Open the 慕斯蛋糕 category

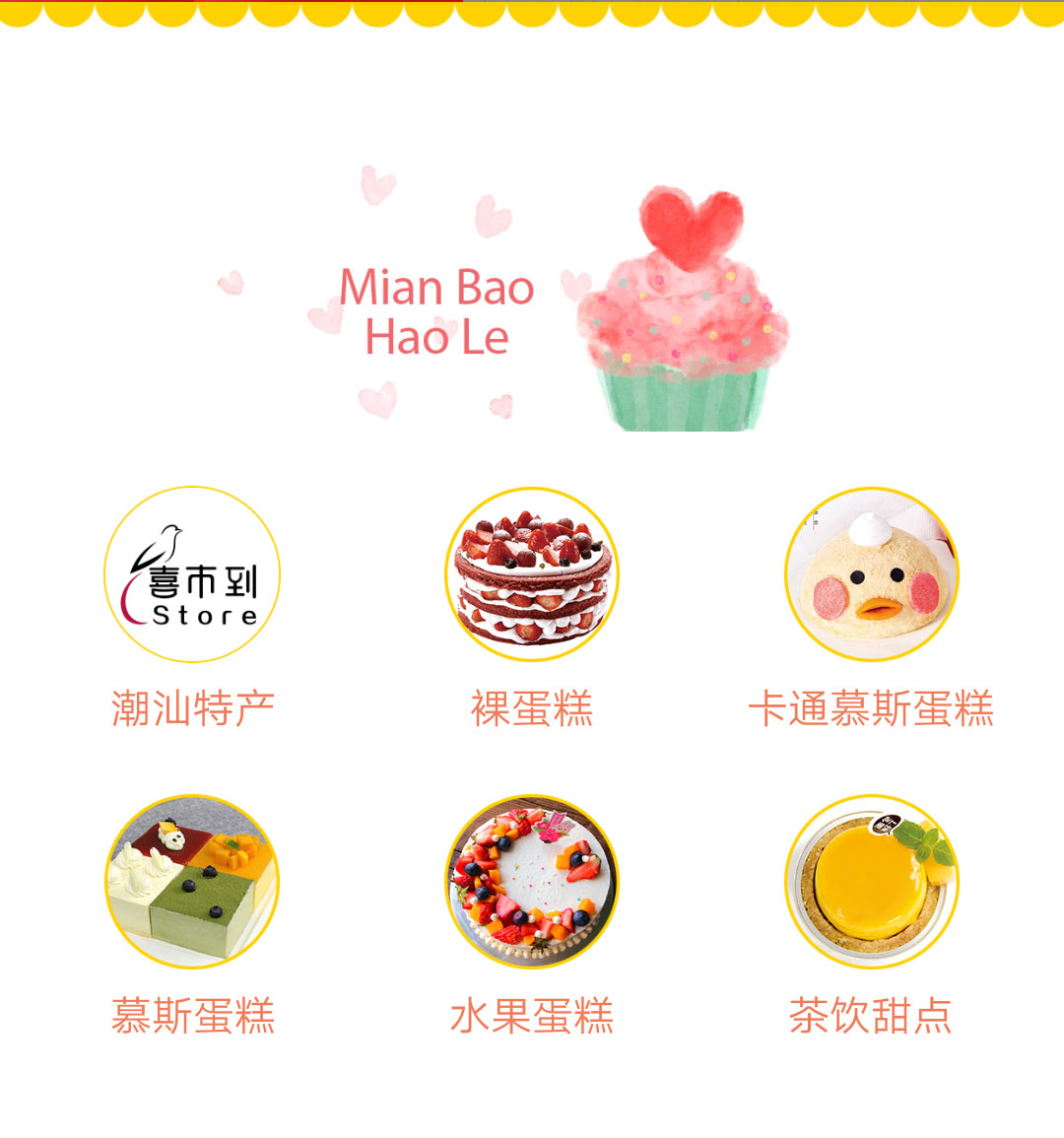192,882
